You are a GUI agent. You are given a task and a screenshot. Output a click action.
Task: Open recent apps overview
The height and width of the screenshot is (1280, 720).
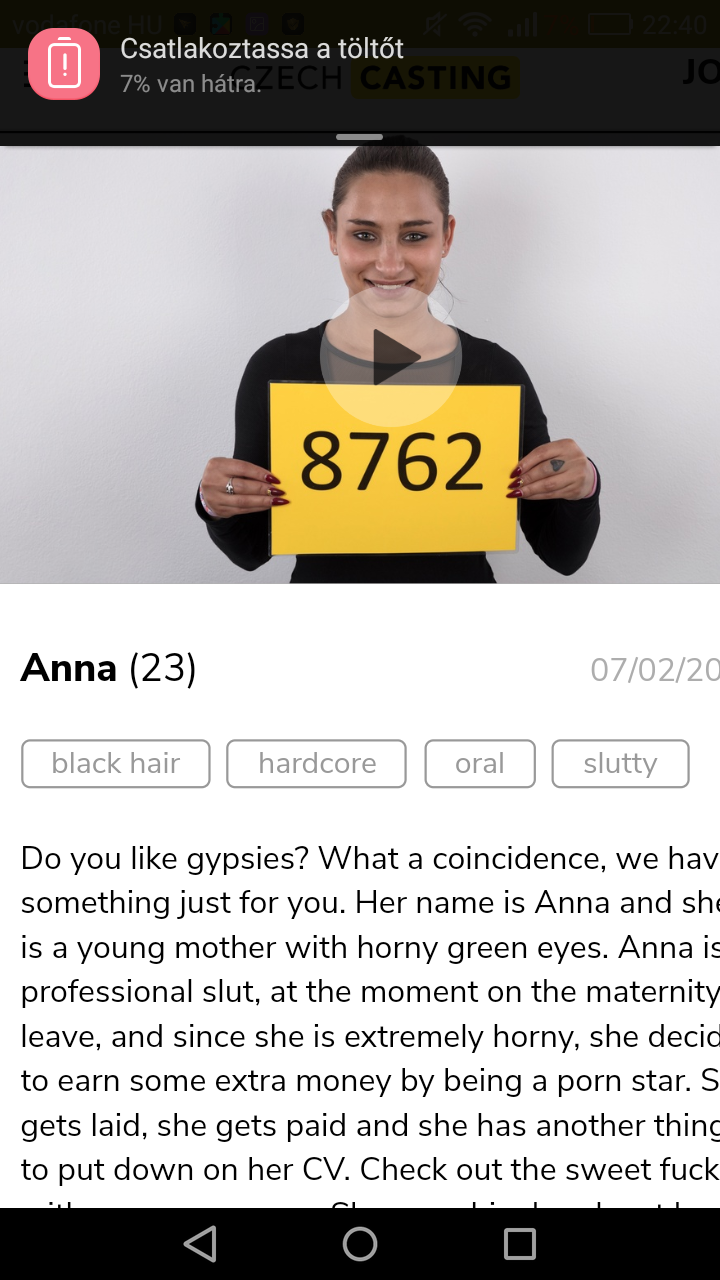tap(520, 1244)
